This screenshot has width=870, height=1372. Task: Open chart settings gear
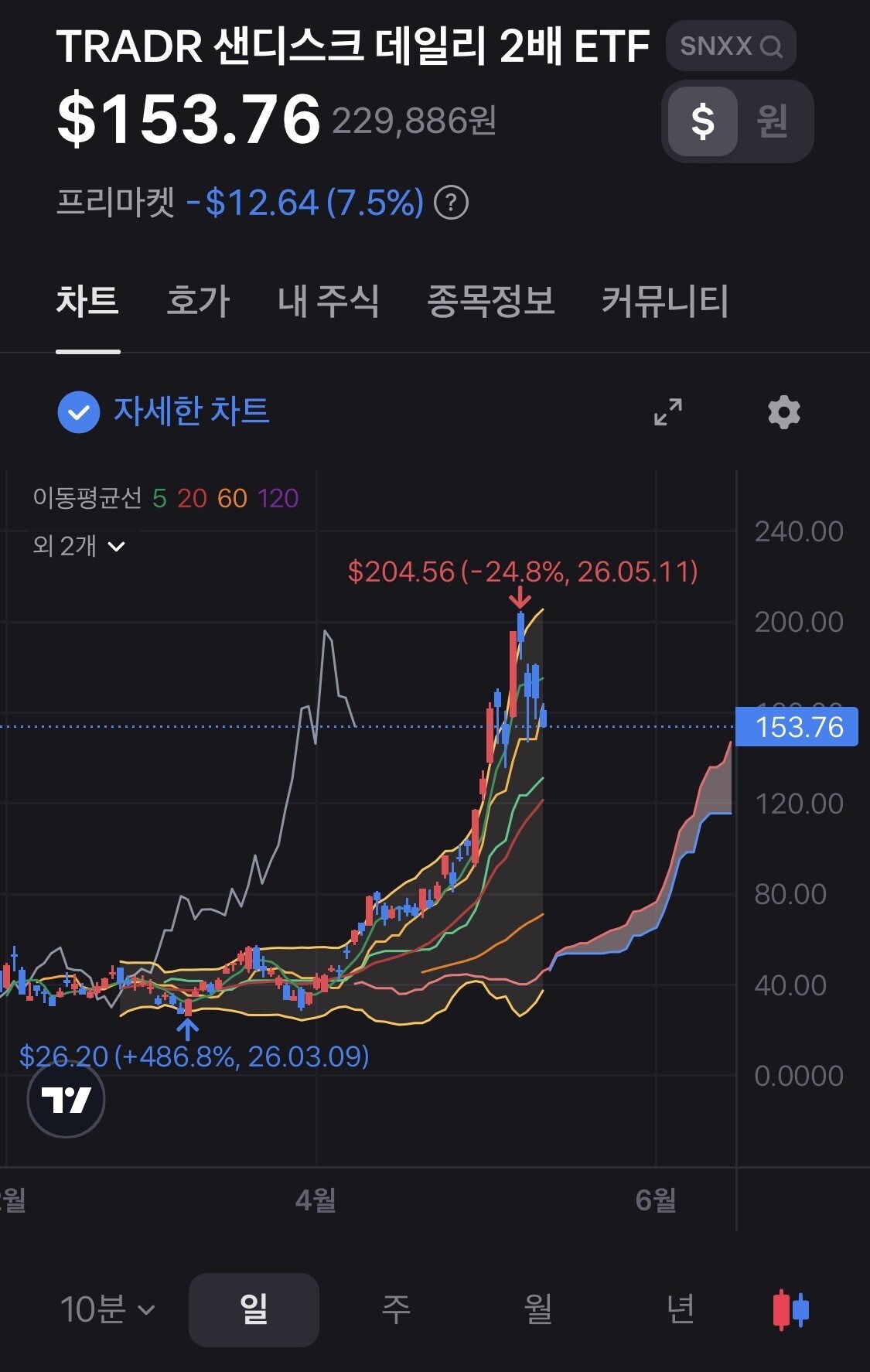pos(784,412)
